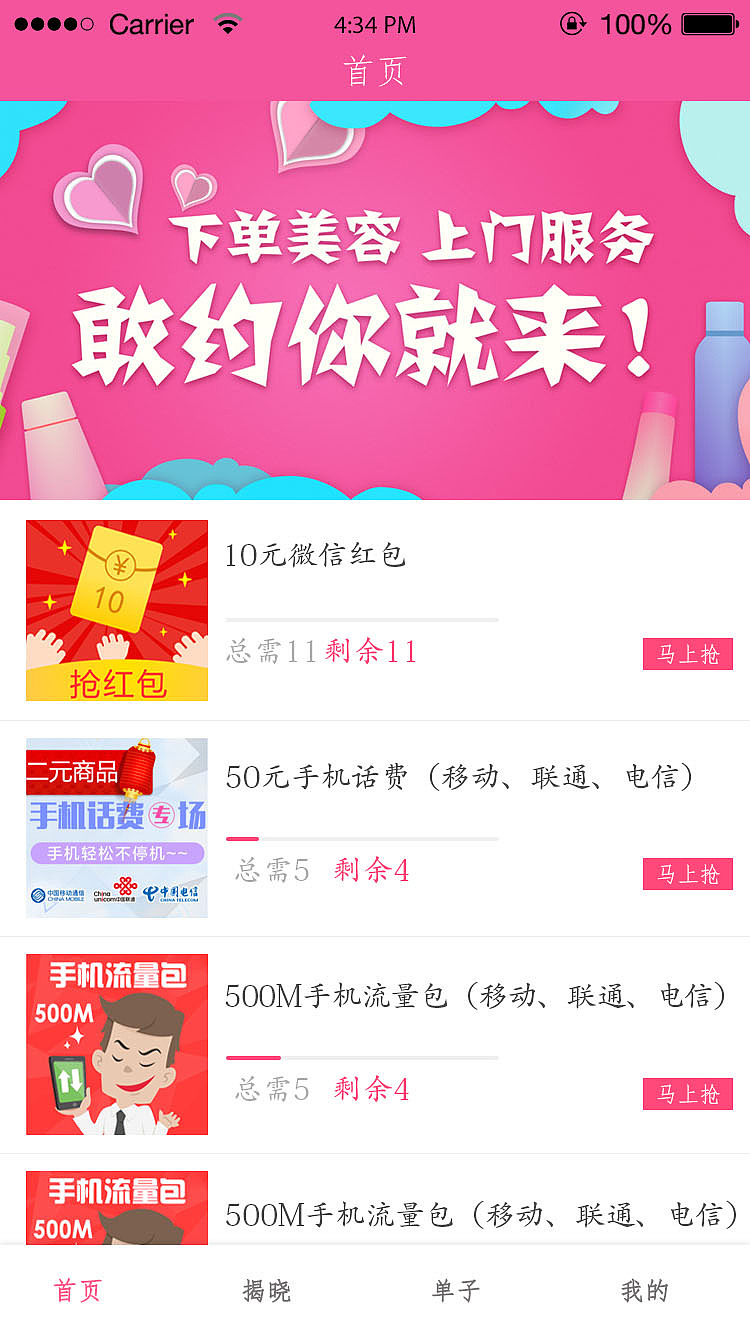Go to the 我的 tab

point(640,1290)
